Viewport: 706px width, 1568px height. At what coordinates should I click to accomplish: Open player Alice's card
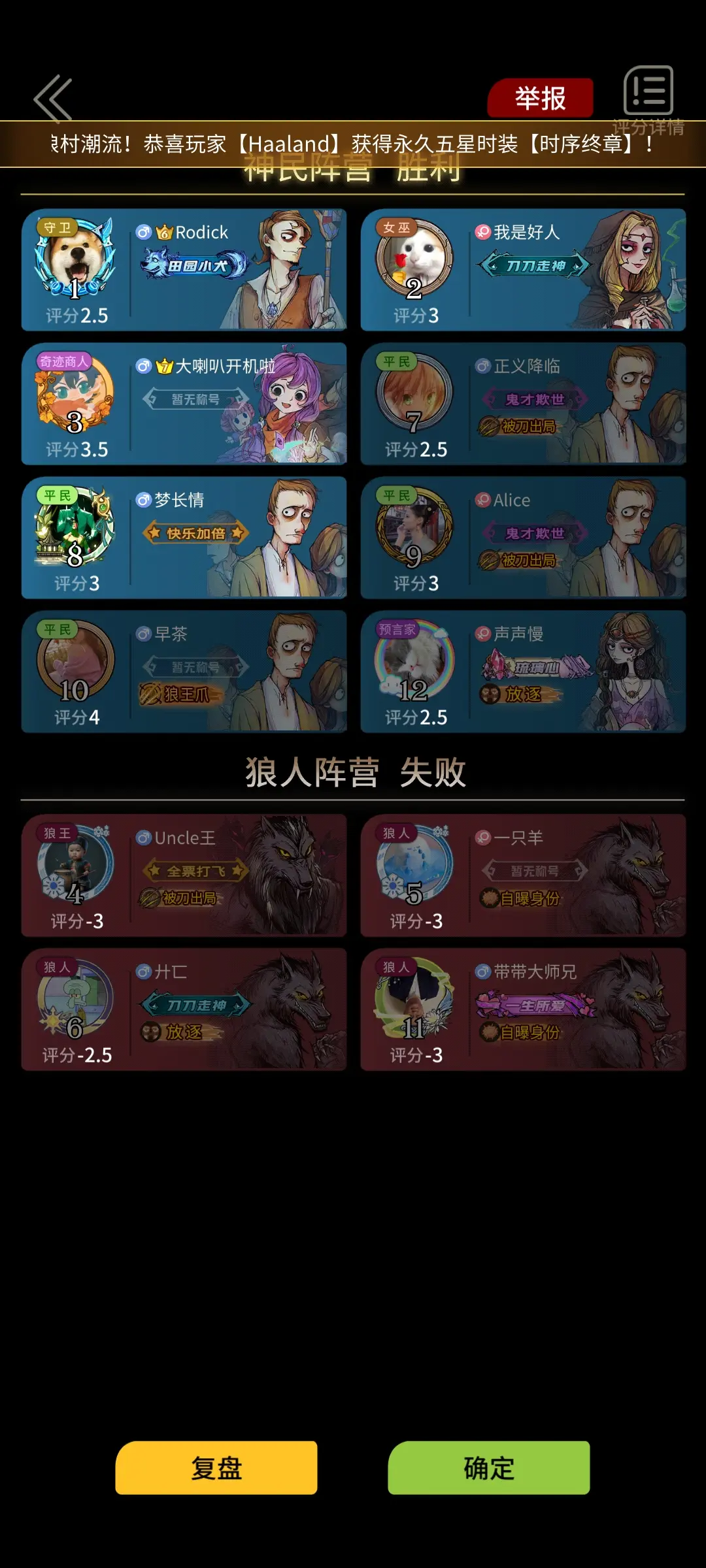coord(523,538)
